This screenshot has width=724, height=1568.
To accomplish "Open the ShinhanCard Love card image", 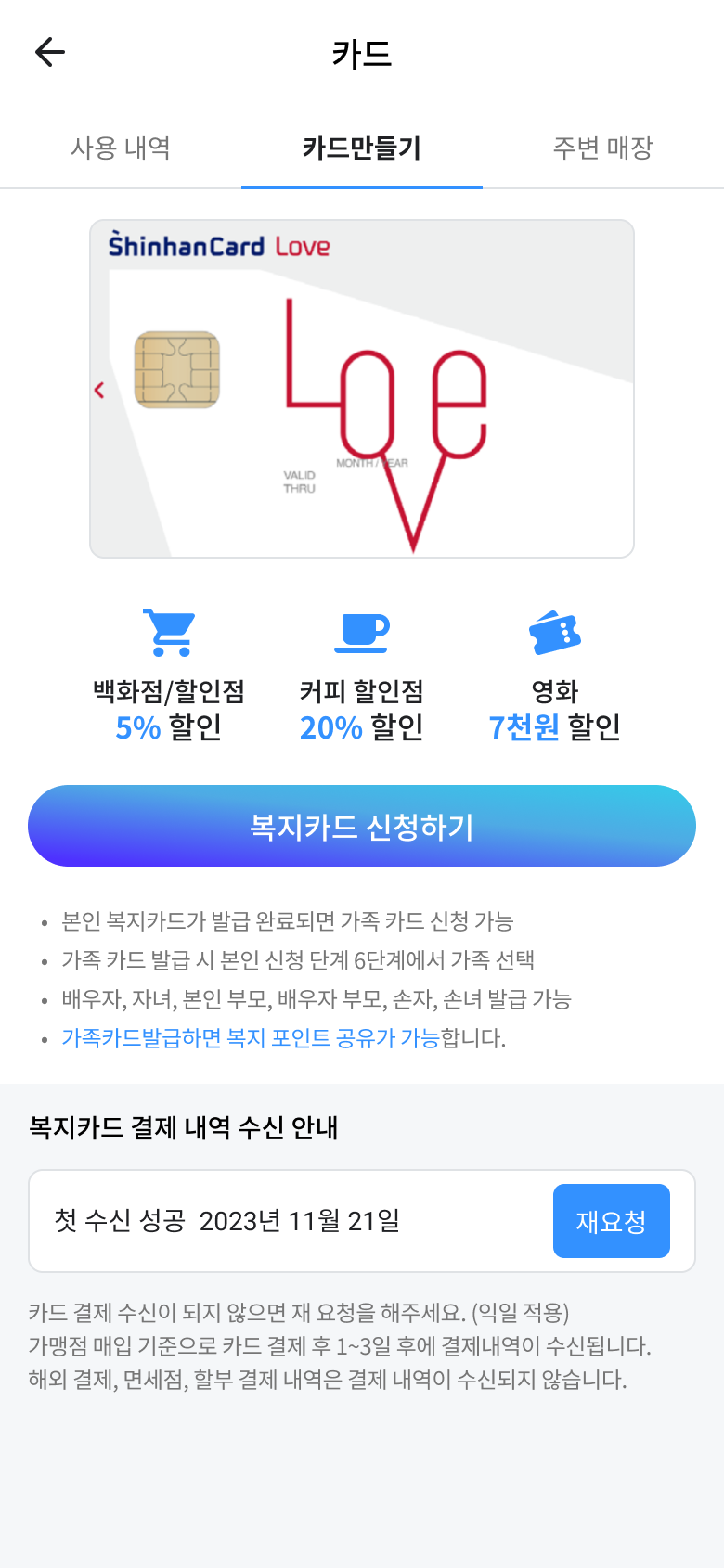I will point(362,389).
